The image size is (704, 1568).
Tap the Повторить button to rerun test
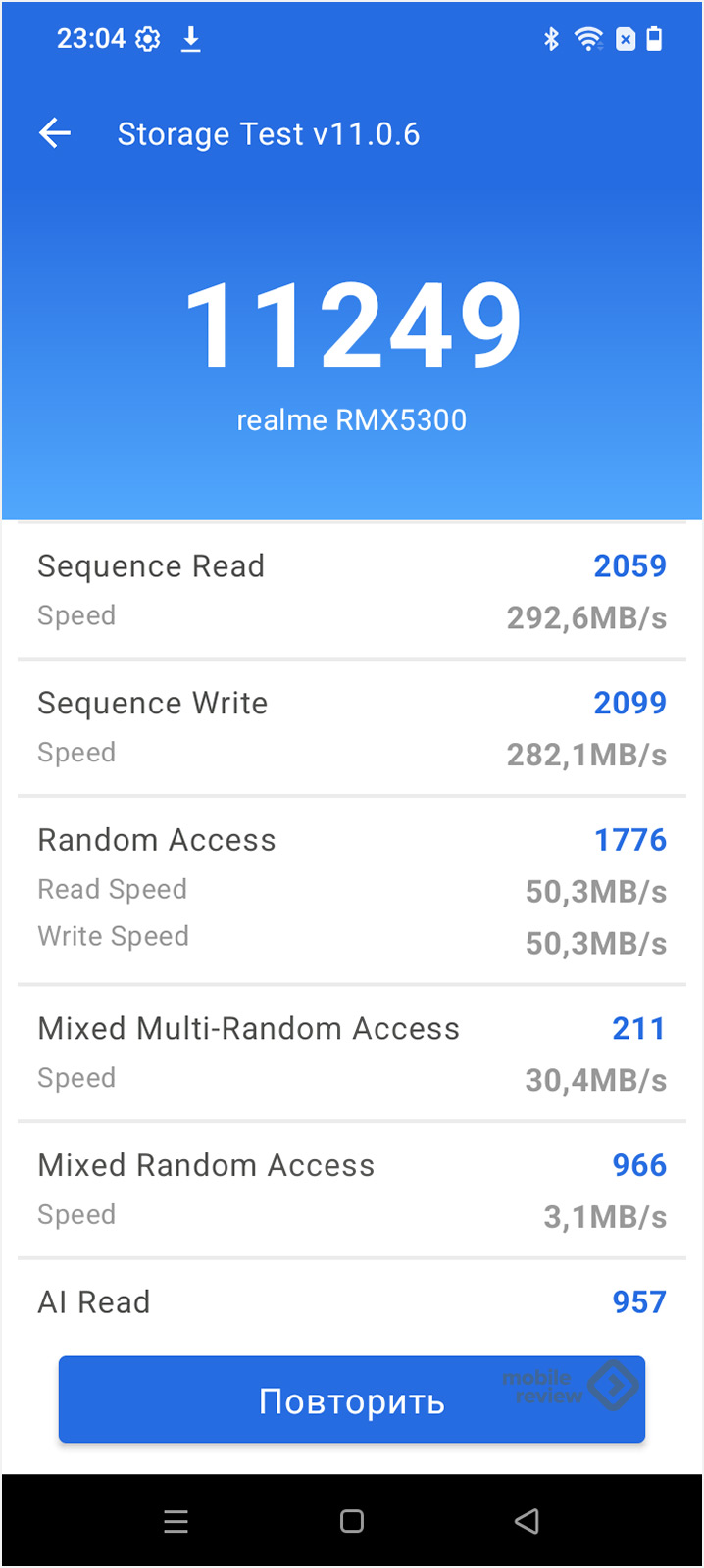351,1399
